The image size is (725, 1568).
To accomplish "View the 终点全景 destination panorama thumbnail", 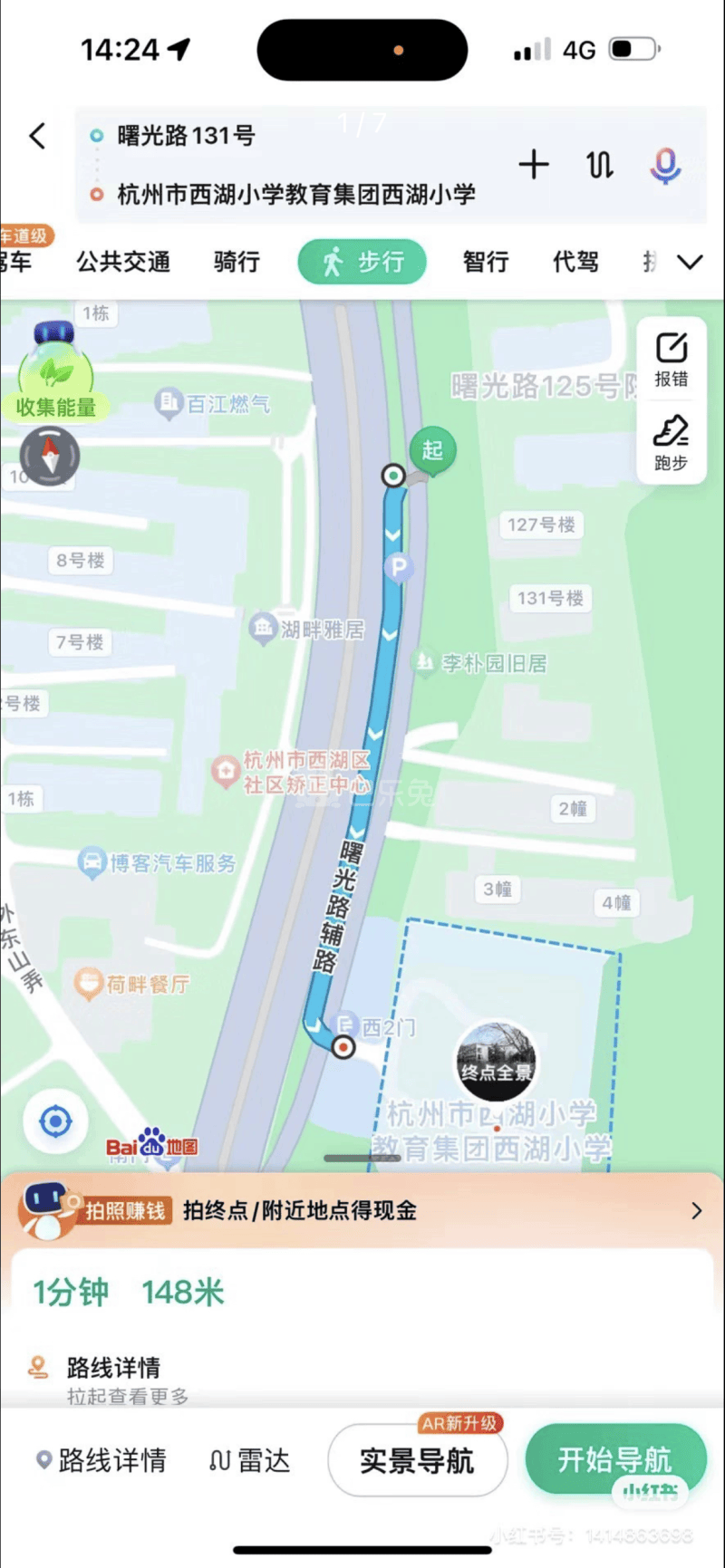I will [496, 1061].
